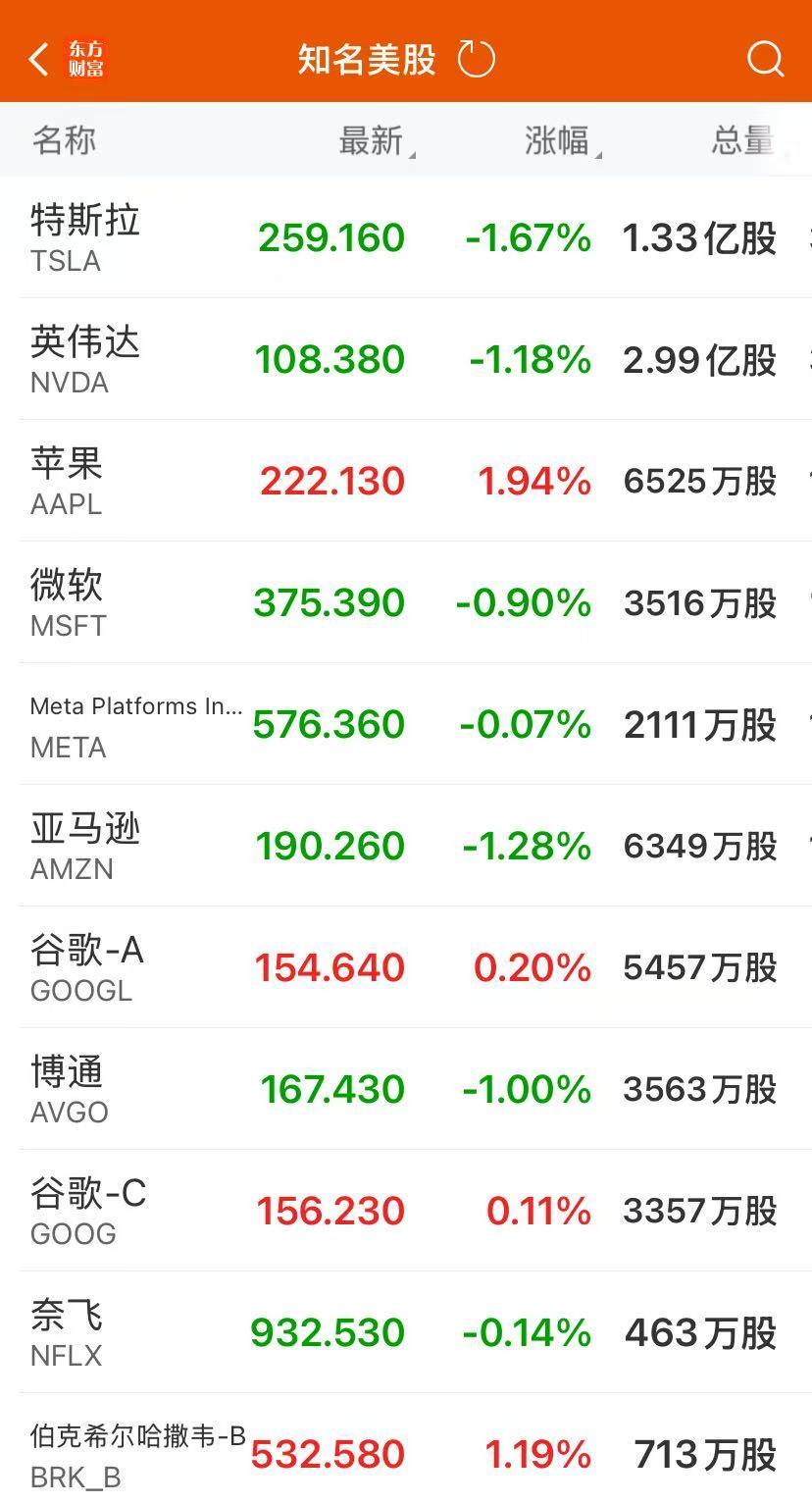Open the search magnifier icon

click(x=765, y=59)
